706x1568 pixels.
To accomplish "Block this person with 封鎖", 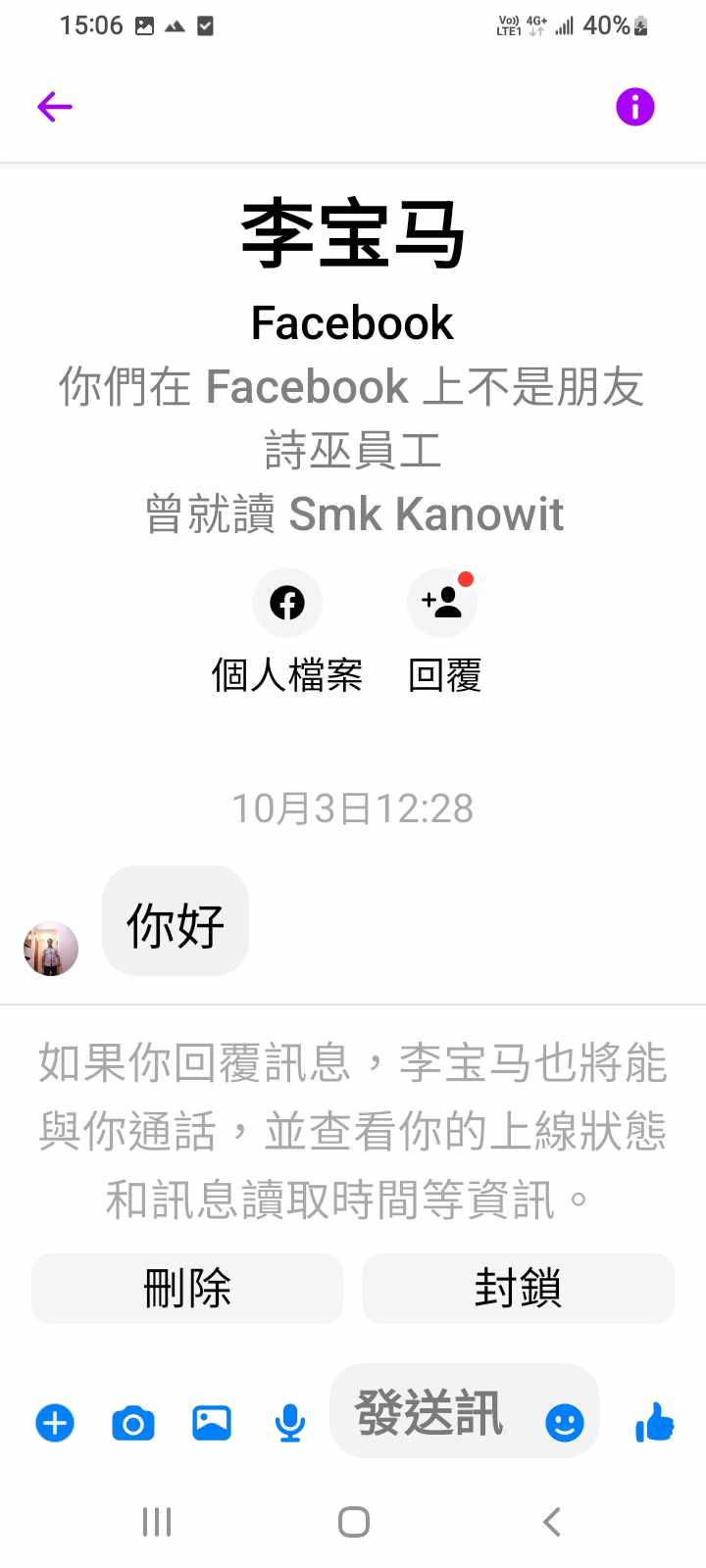I will (518, 1288).
